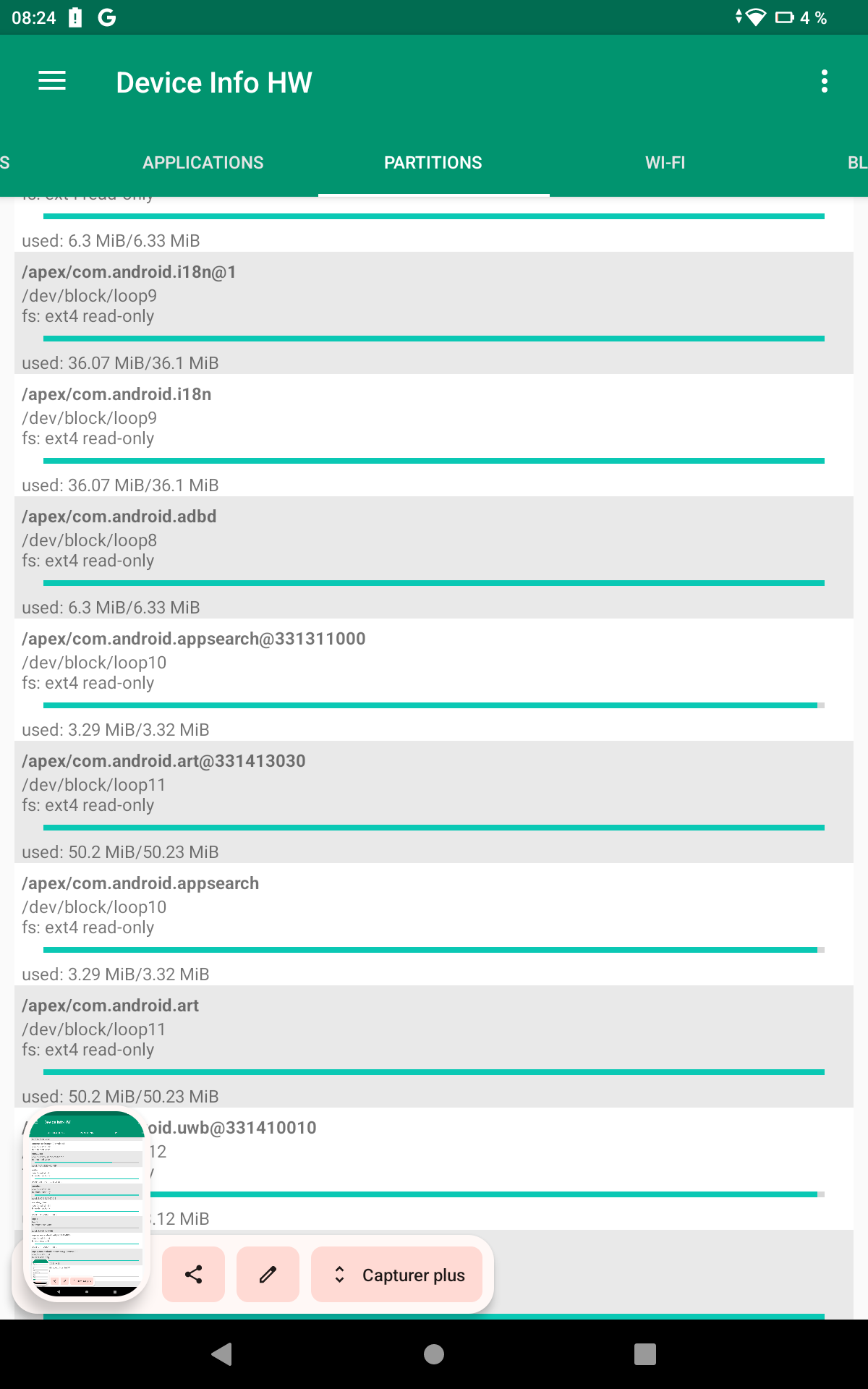The image size is (868, 1389).
Task: Switch to the Wi-Fi tab
Action: tap(665, 163)
